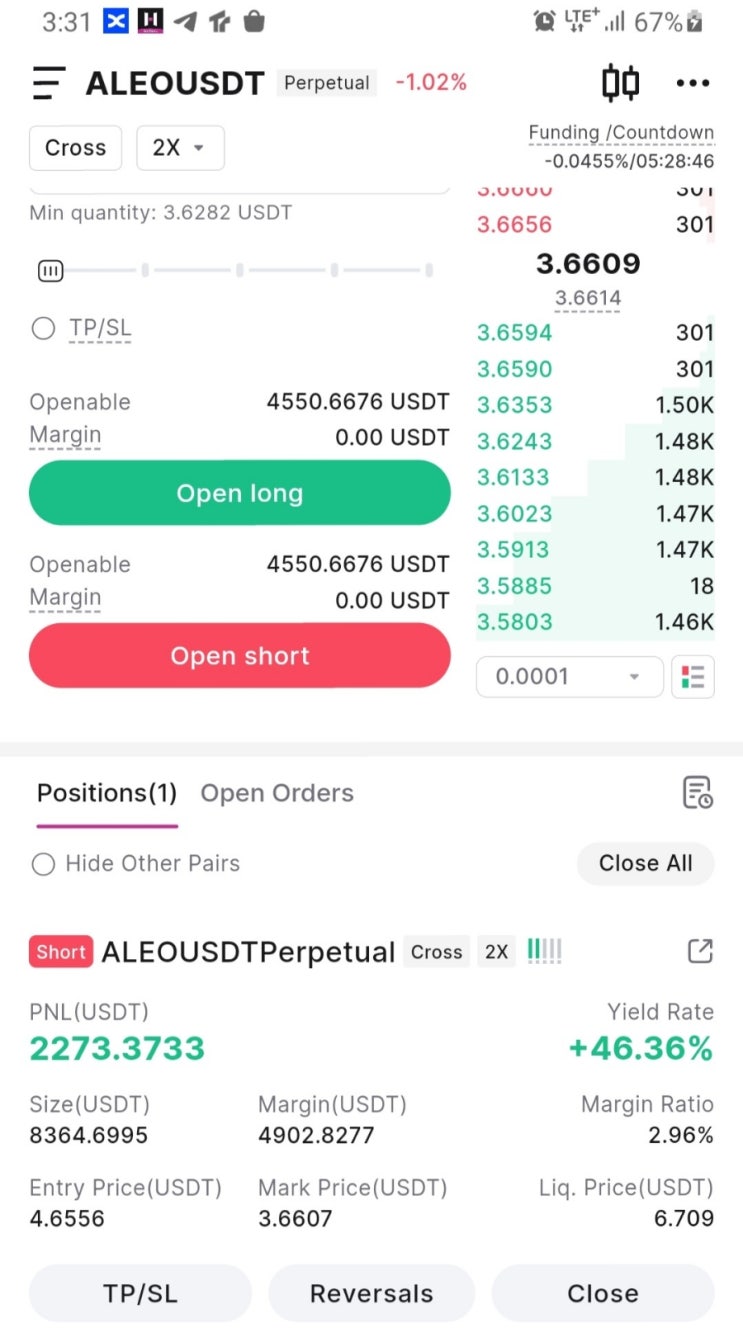Tap Reversals for the short position

(x=371, y=1293)
